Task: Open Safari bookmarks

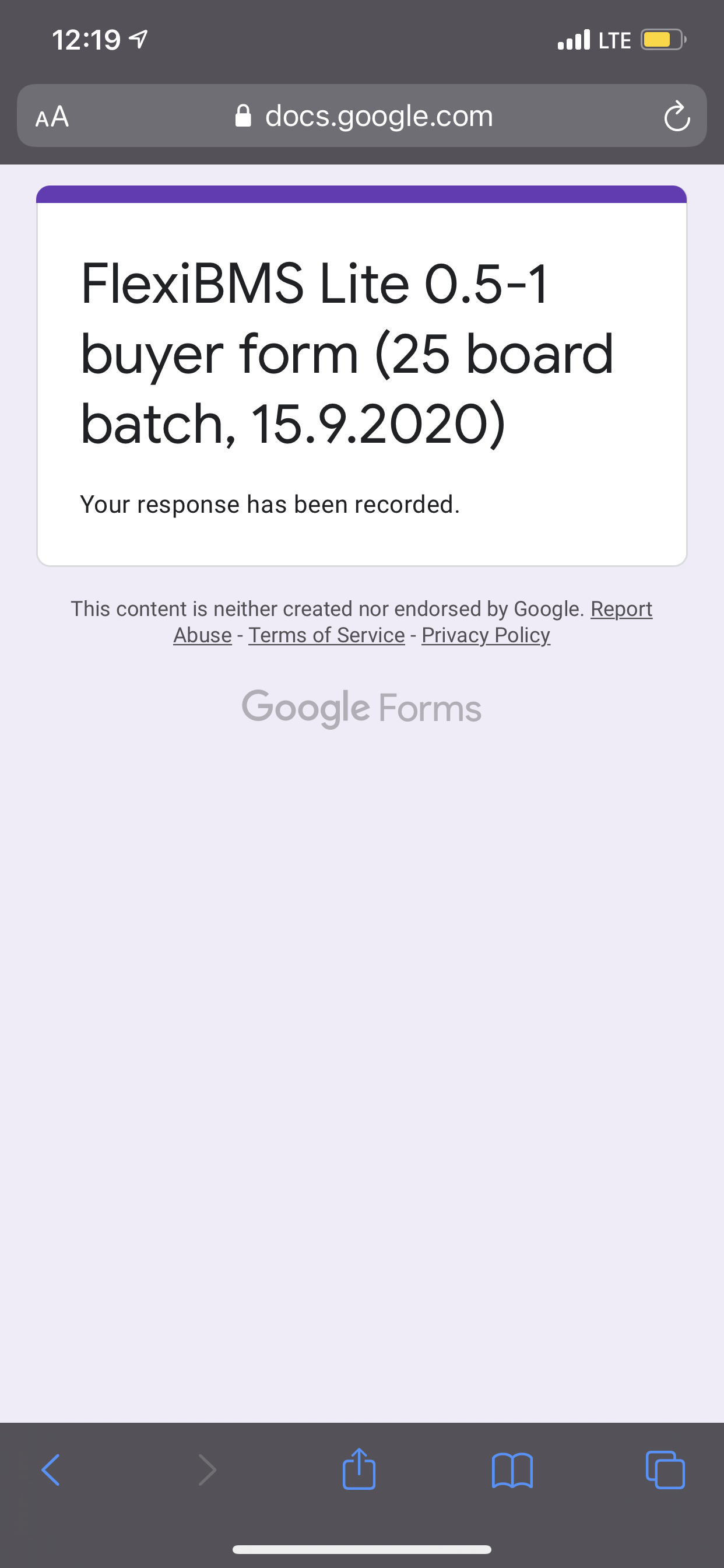Action: (x=512, y=1471)
